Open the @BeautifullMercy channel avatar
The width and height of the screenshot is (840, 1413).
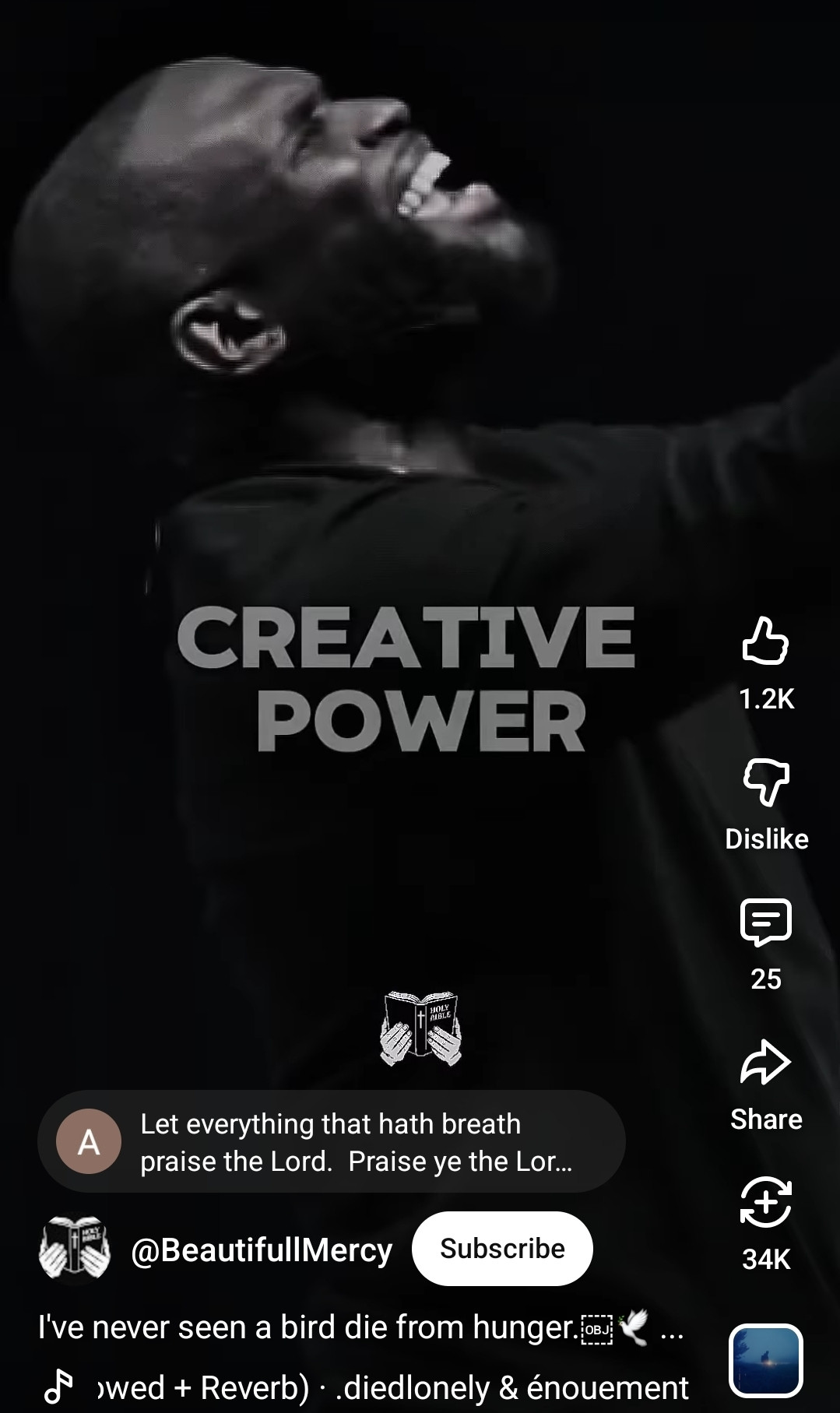click(73, 1248)
